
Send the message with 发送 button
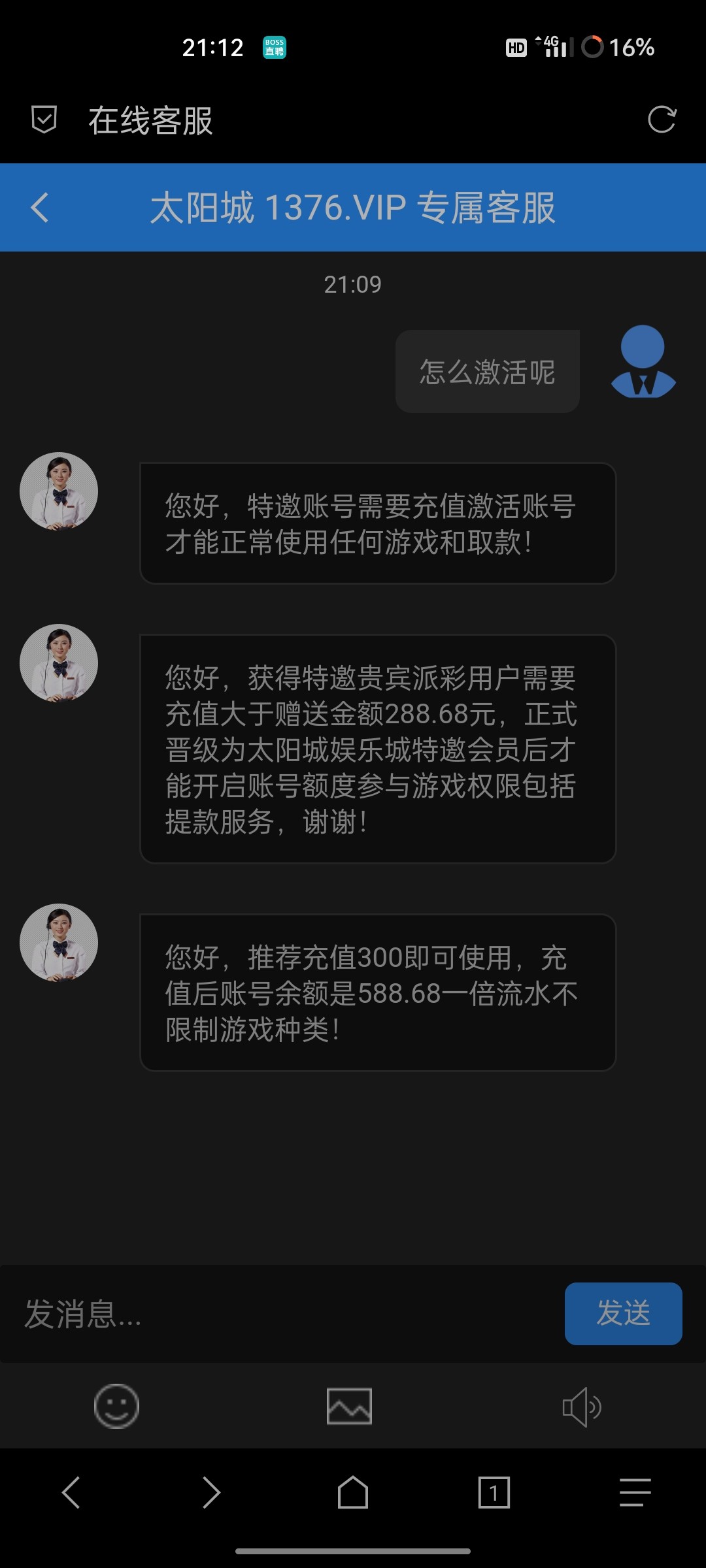(x=623, y=1314)
